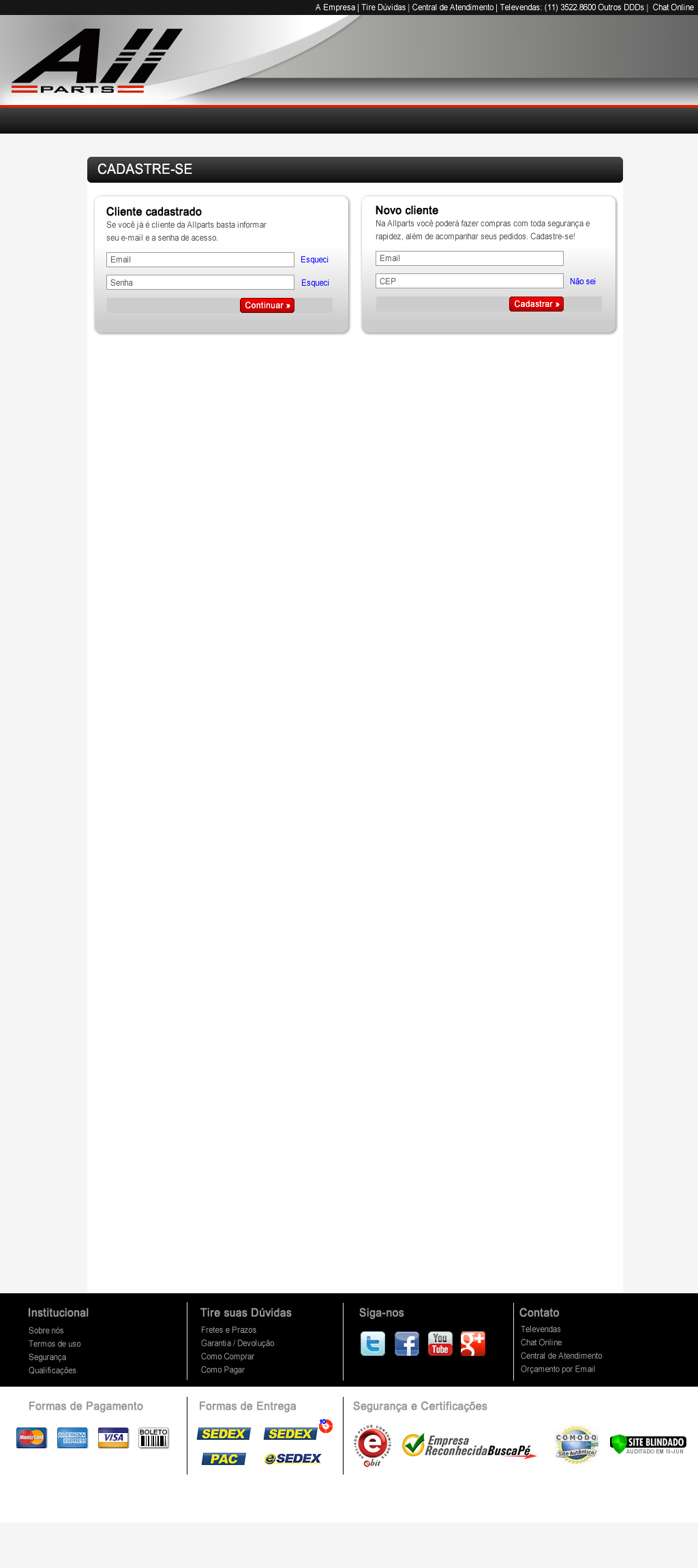The image size is (698, 1568).
Task: Tap Esqueci next to the Senha field
Action: tap(315, 283)
